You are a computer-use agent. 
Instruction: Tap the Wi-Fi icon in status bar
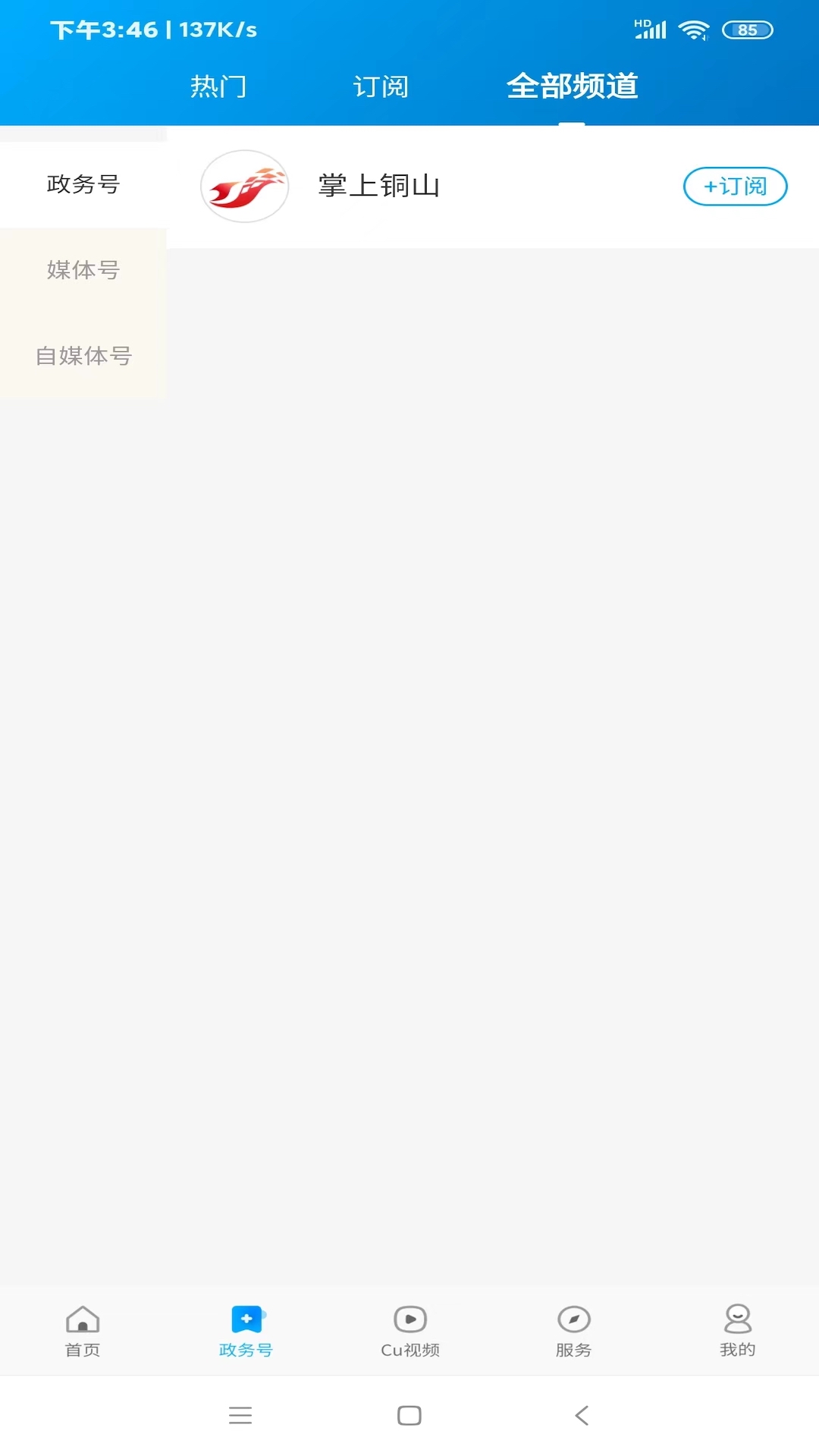(x=692, y=29)
